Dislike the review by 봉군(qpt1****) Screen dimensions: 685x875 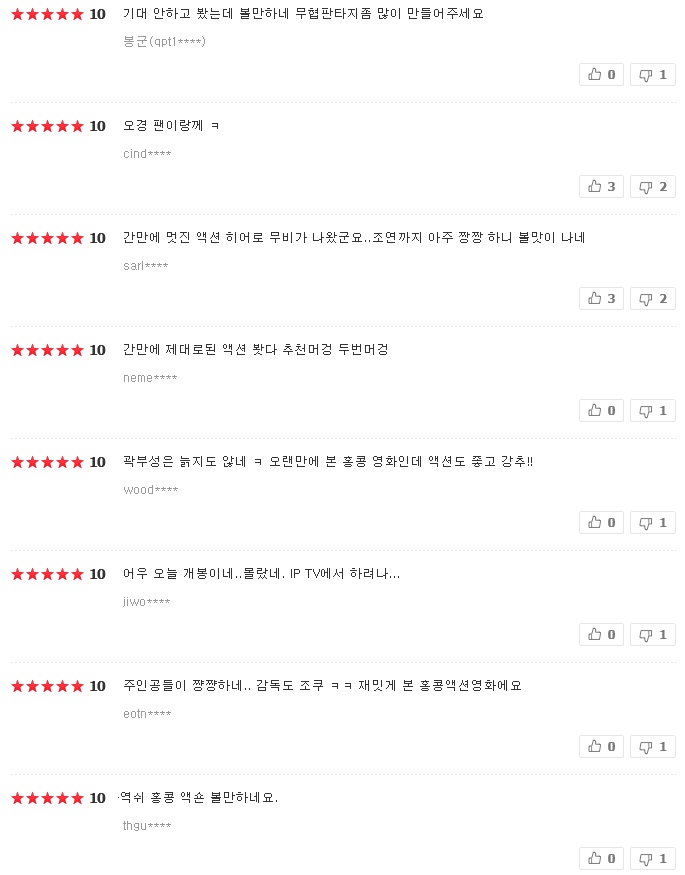[652, 74]
